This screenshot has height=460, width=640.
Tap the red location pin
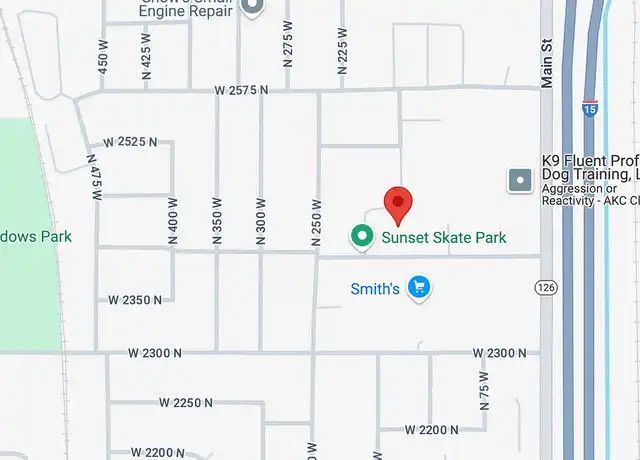click(x=399, y=204)
